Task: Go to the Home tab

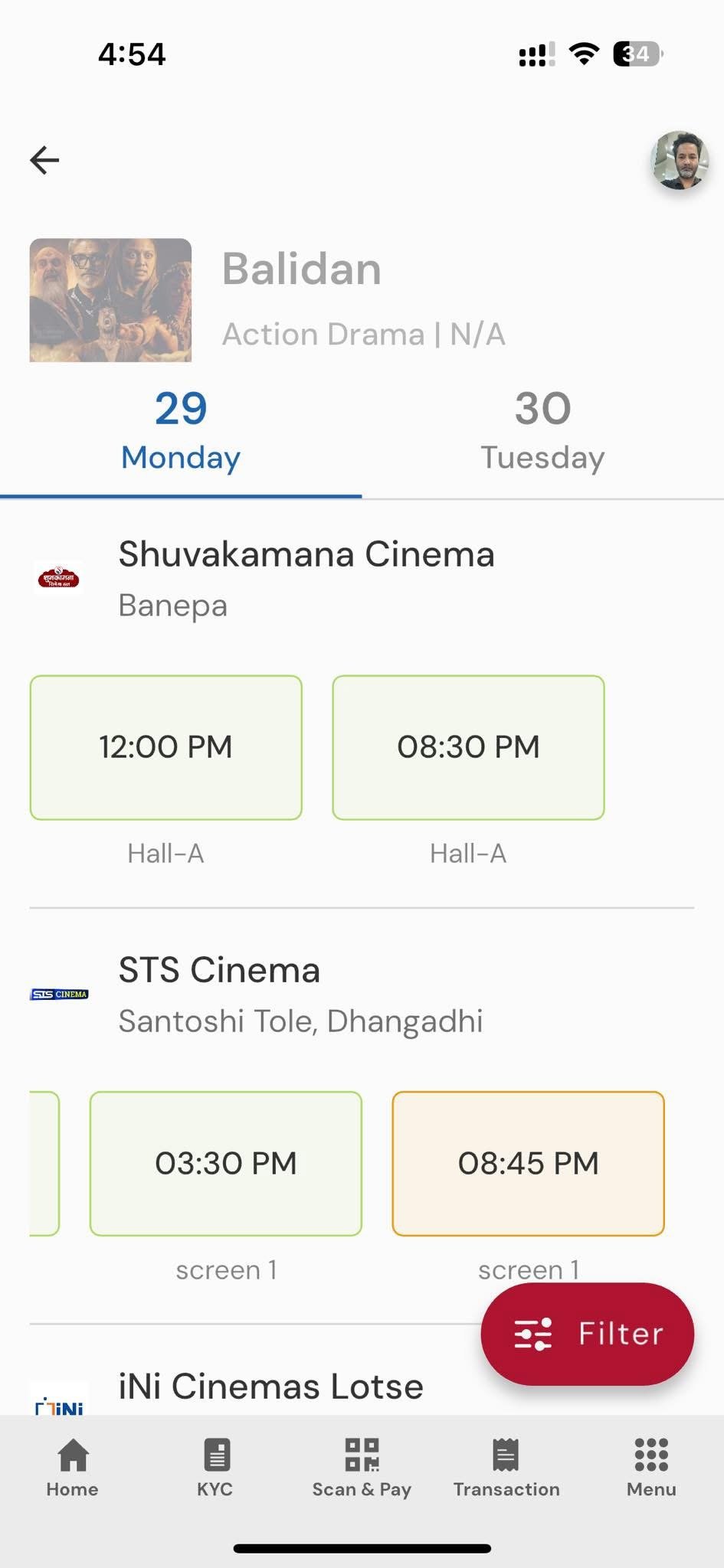Action: [x=72, y=1468]
